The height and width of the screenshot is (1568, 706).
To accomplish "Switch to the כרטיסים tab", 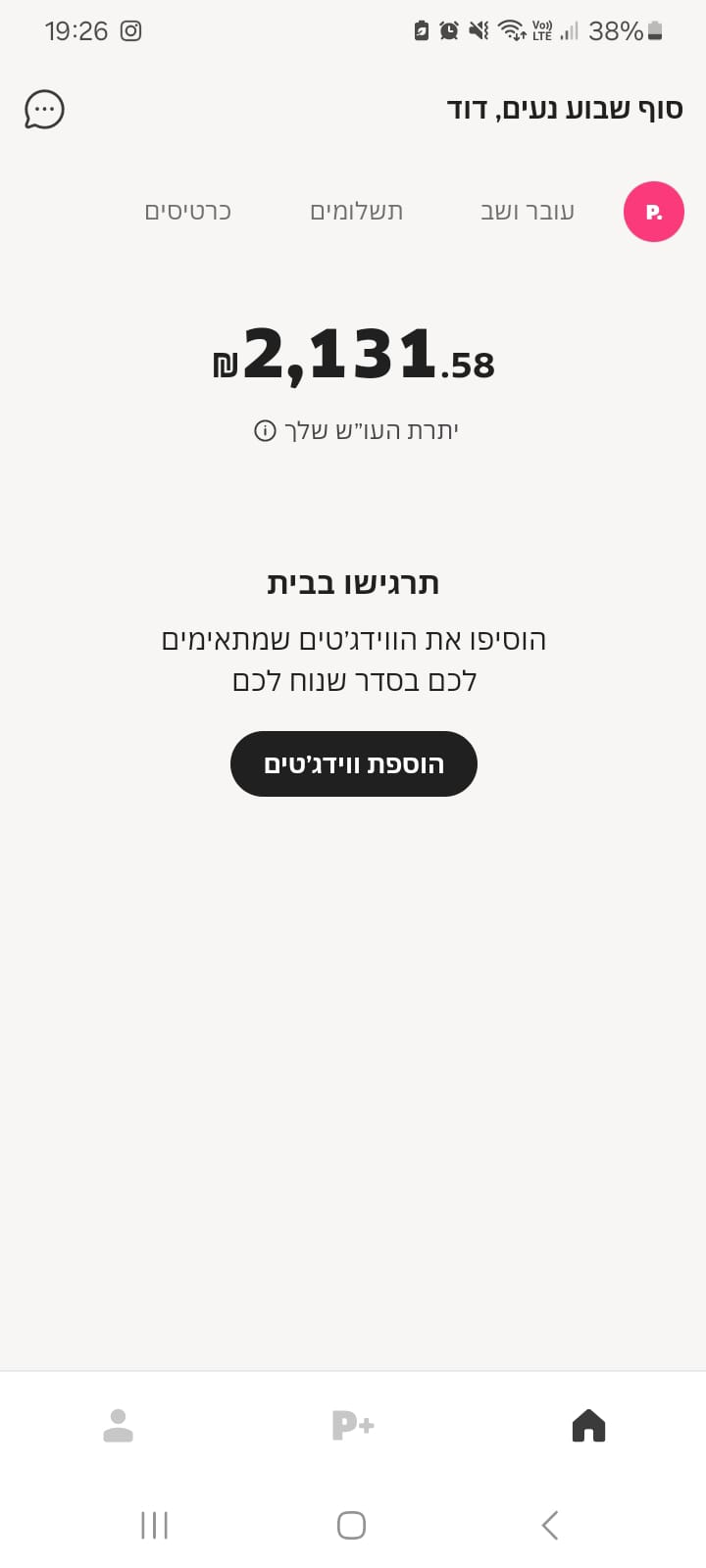I will [x=187, y=212].
